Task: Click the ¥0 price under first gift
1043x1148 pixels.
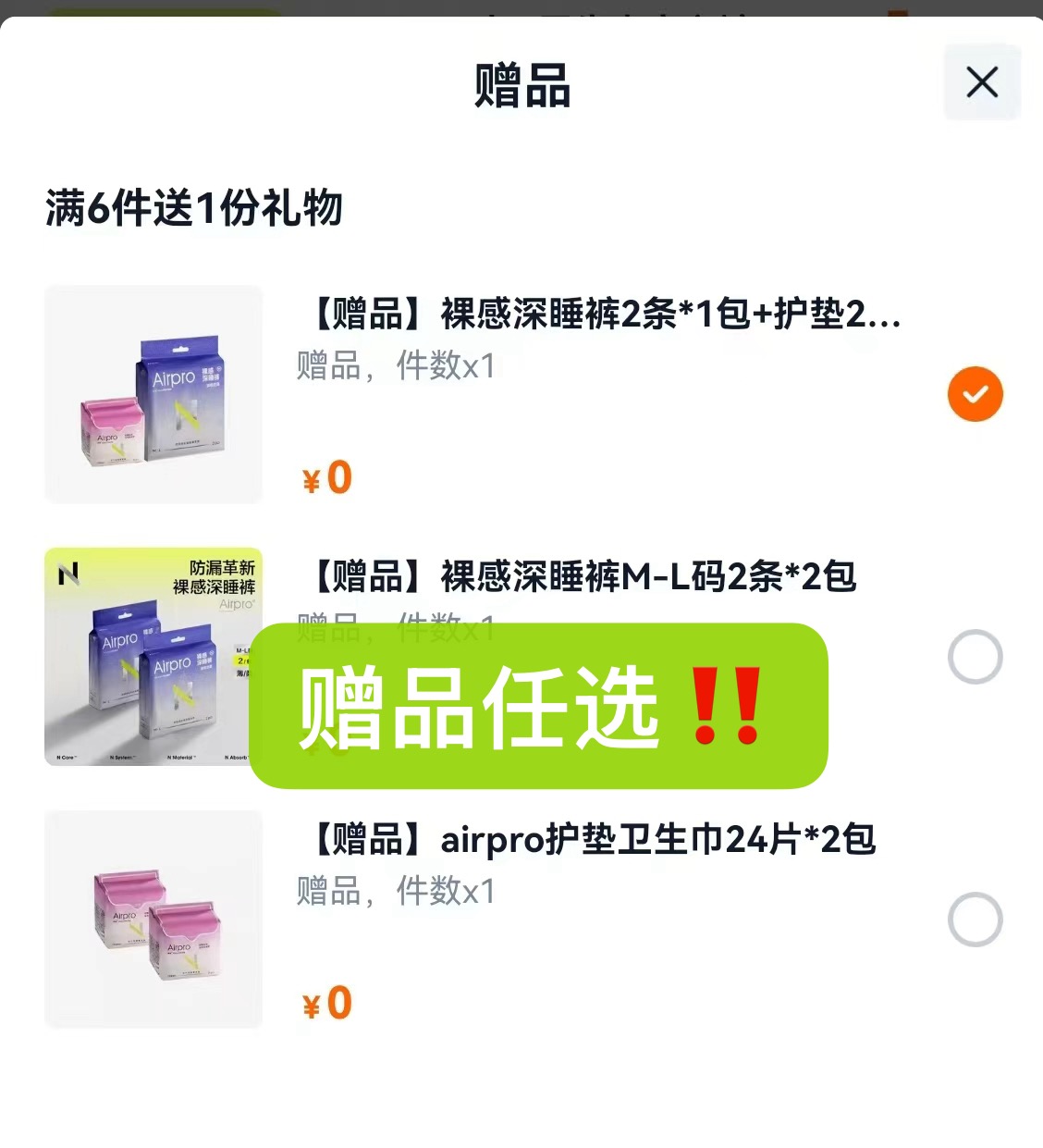Action: (x=325, y=476)
